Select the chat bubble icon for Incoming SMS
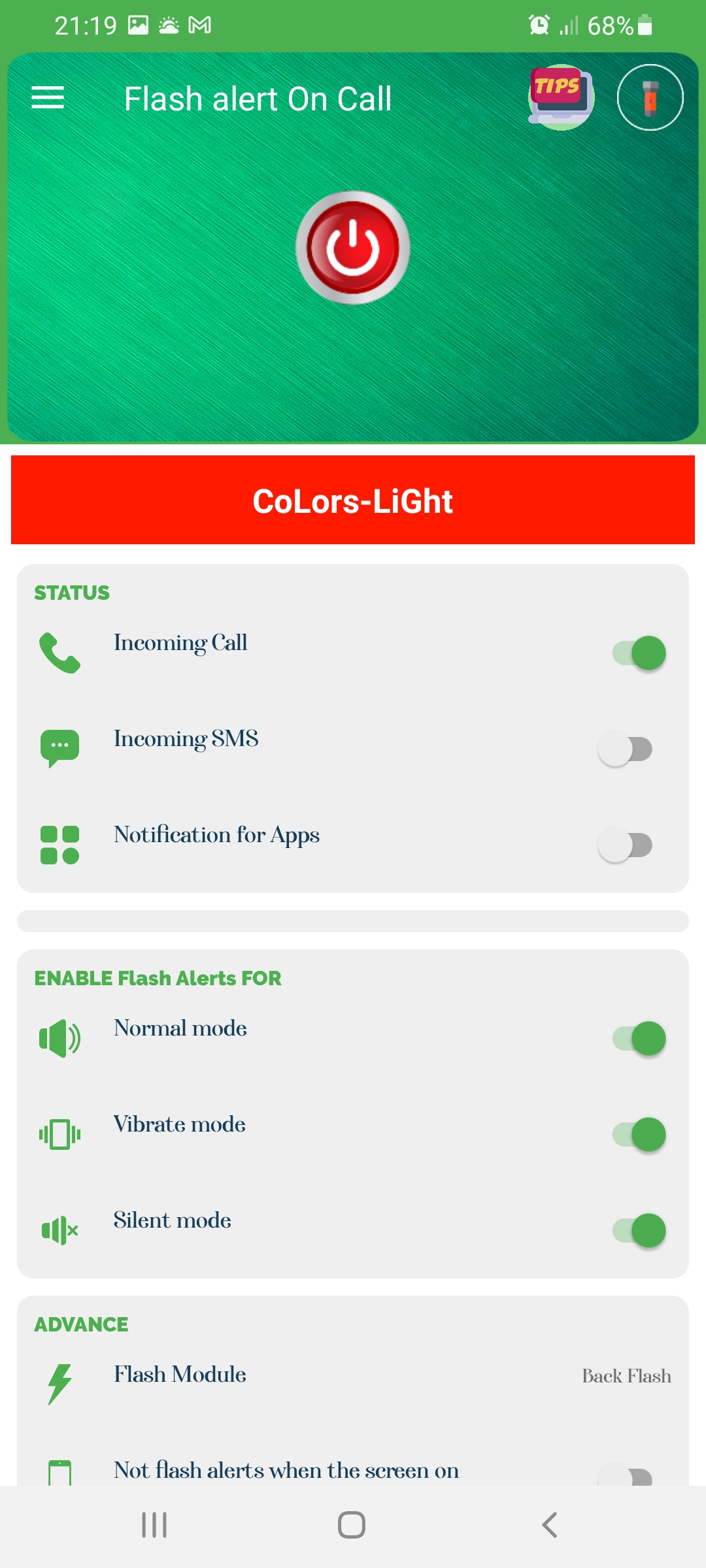706x1568 pixels. click(59, 748)
